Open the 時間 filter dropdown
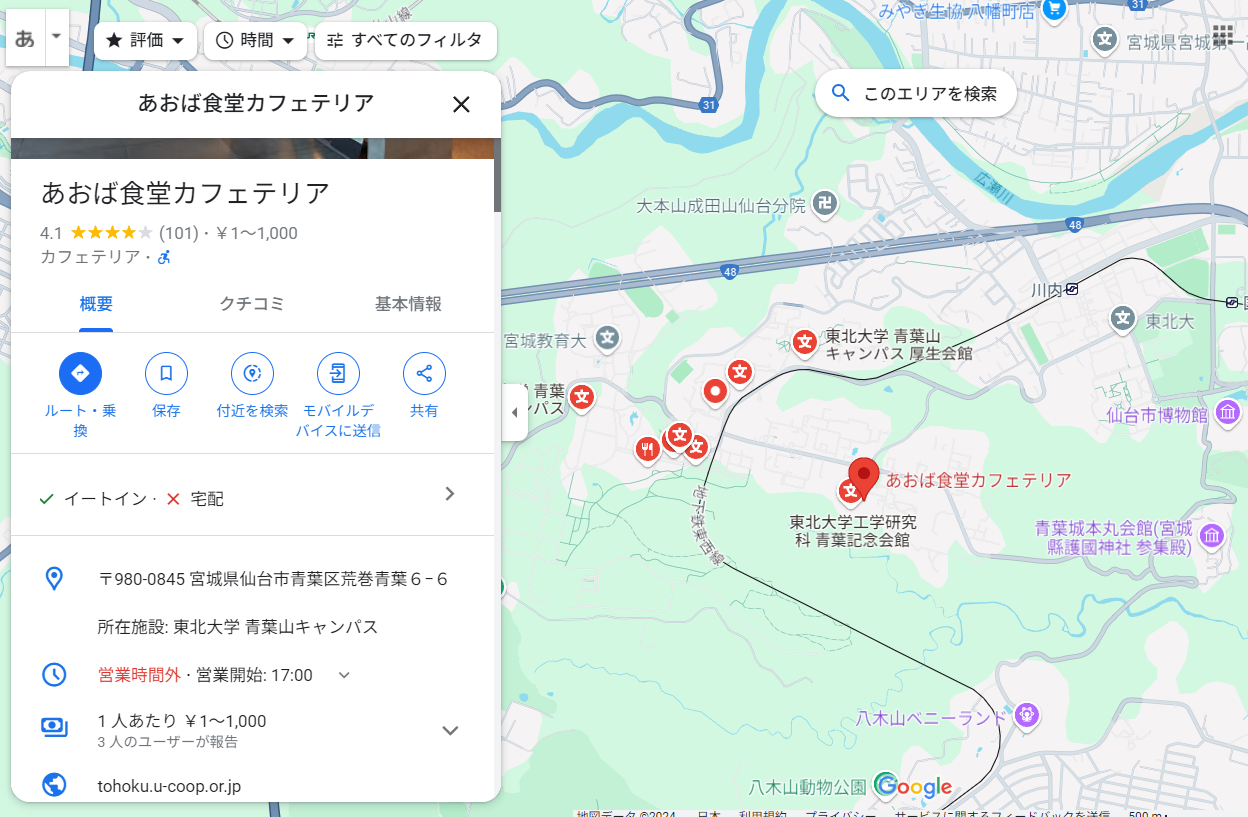 (x=255, y=41)
